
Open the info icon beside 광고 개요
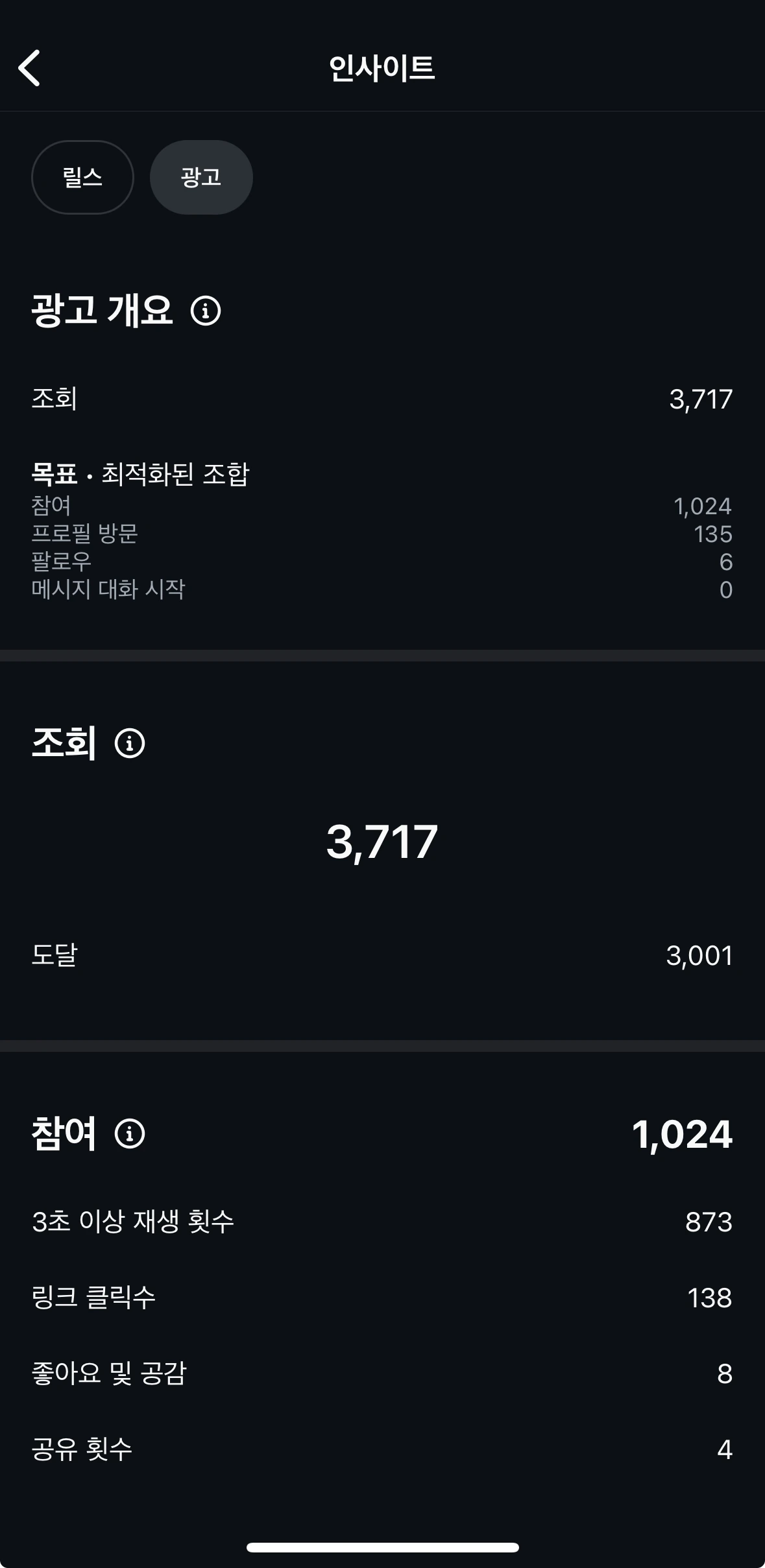(x=206, y=311)
